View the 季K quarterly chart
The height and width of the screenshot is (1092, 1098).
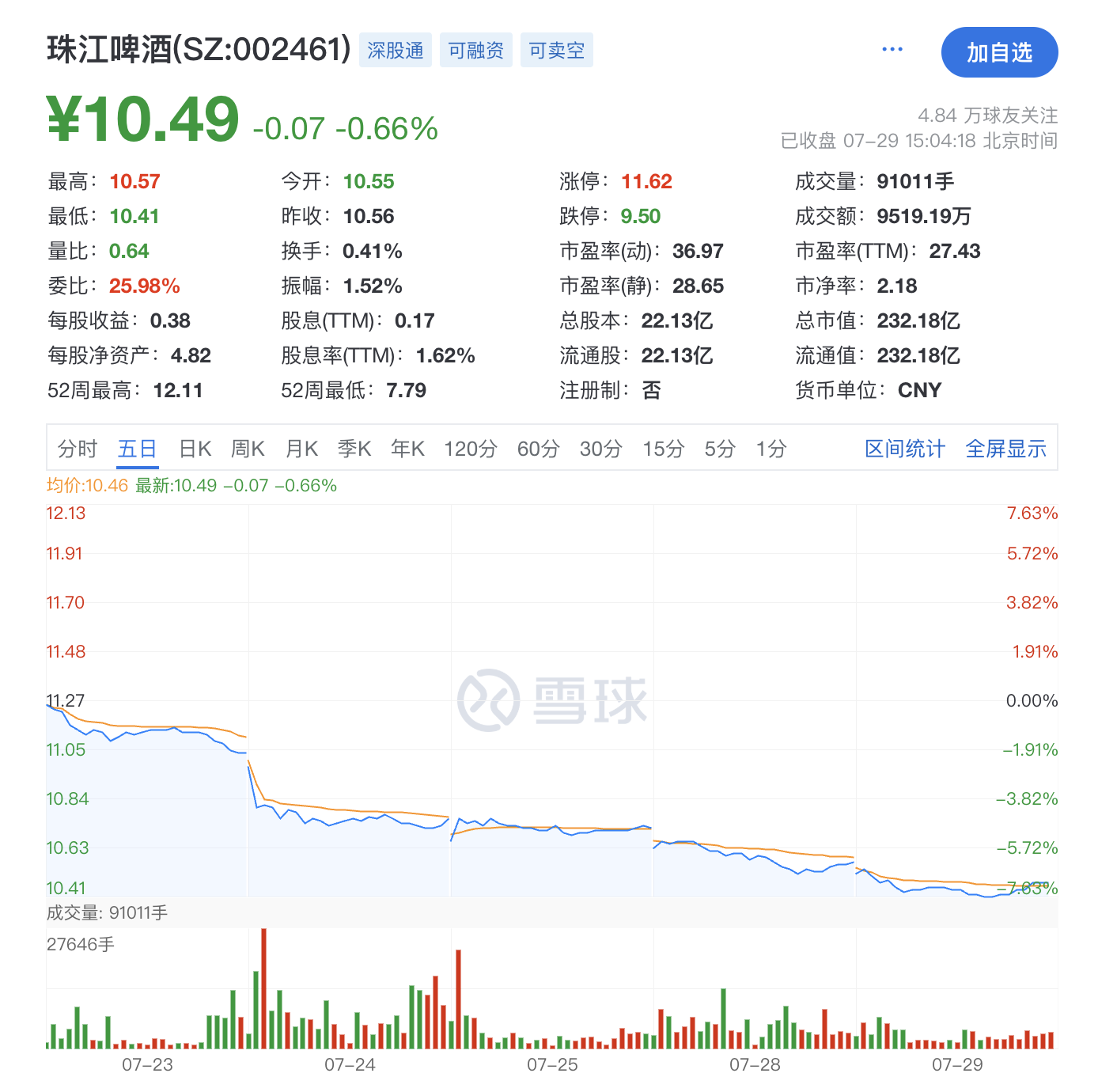(354, 449)
